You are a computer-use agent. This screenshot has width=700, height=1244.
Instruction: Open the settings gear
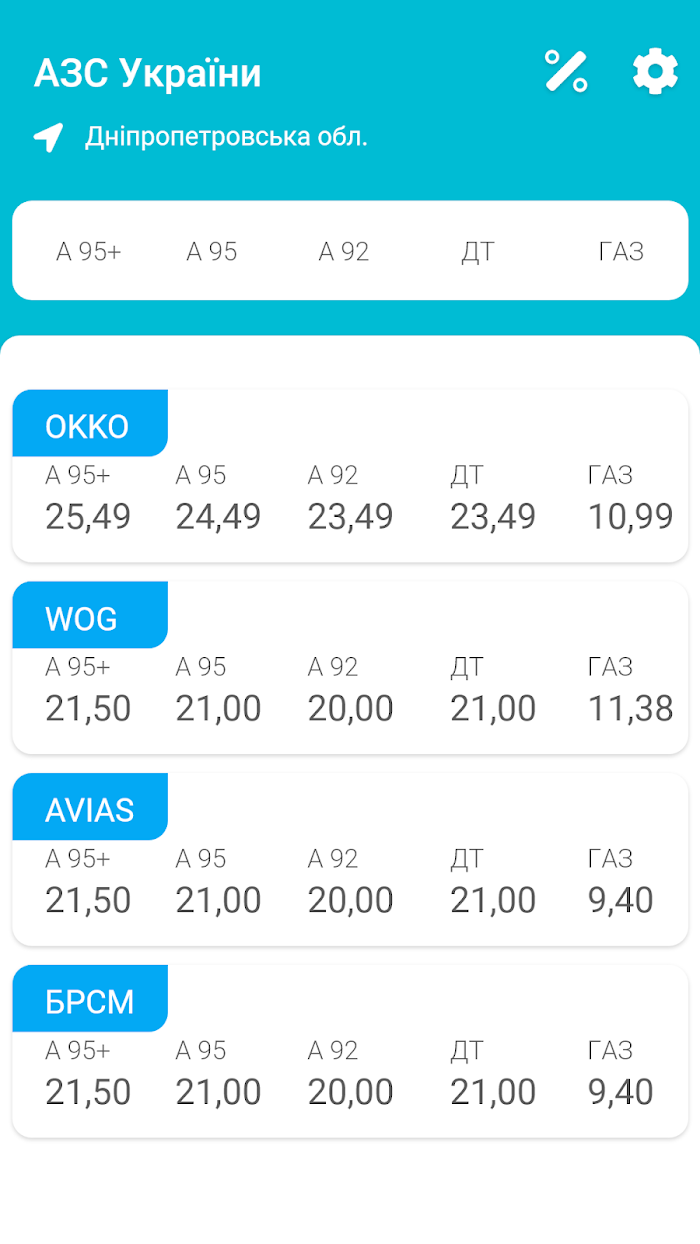655,72
